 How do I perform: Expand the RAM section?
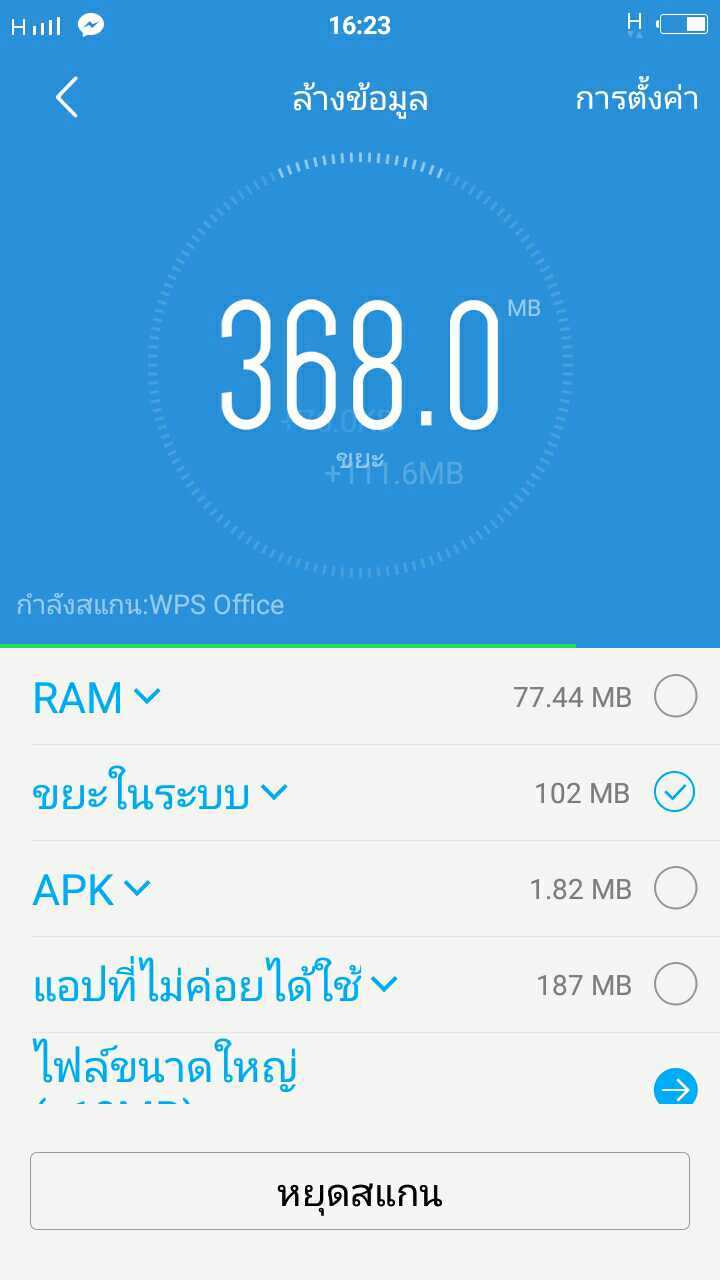(96, 697)
